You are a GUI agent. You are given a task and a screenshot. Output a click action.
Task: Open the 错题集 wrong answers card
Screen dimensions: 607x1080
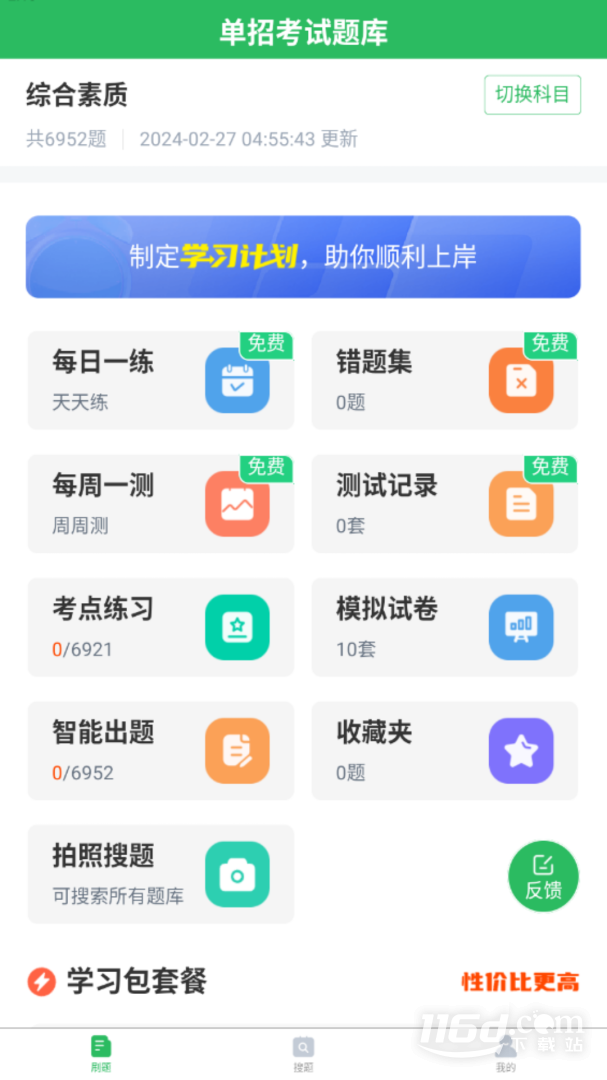click(x=445, y=380)
